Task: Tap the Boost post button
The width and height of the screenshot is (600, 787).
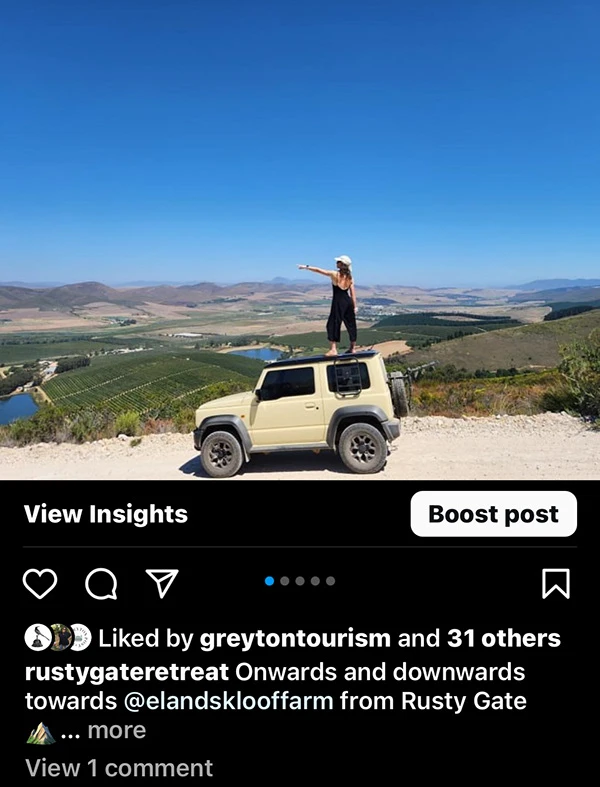Action: (x=493, y=514)
